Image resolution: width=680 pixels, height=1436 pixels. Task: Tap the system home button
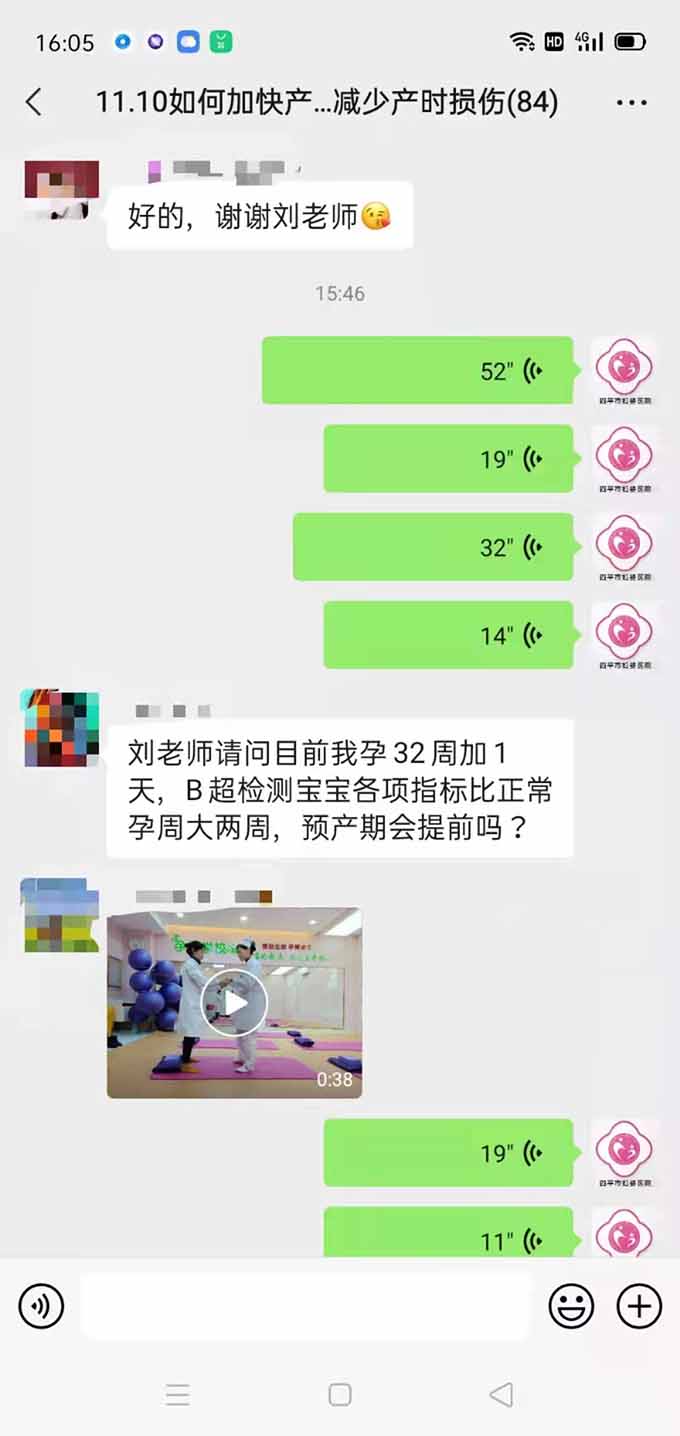tap(340, 1394)
